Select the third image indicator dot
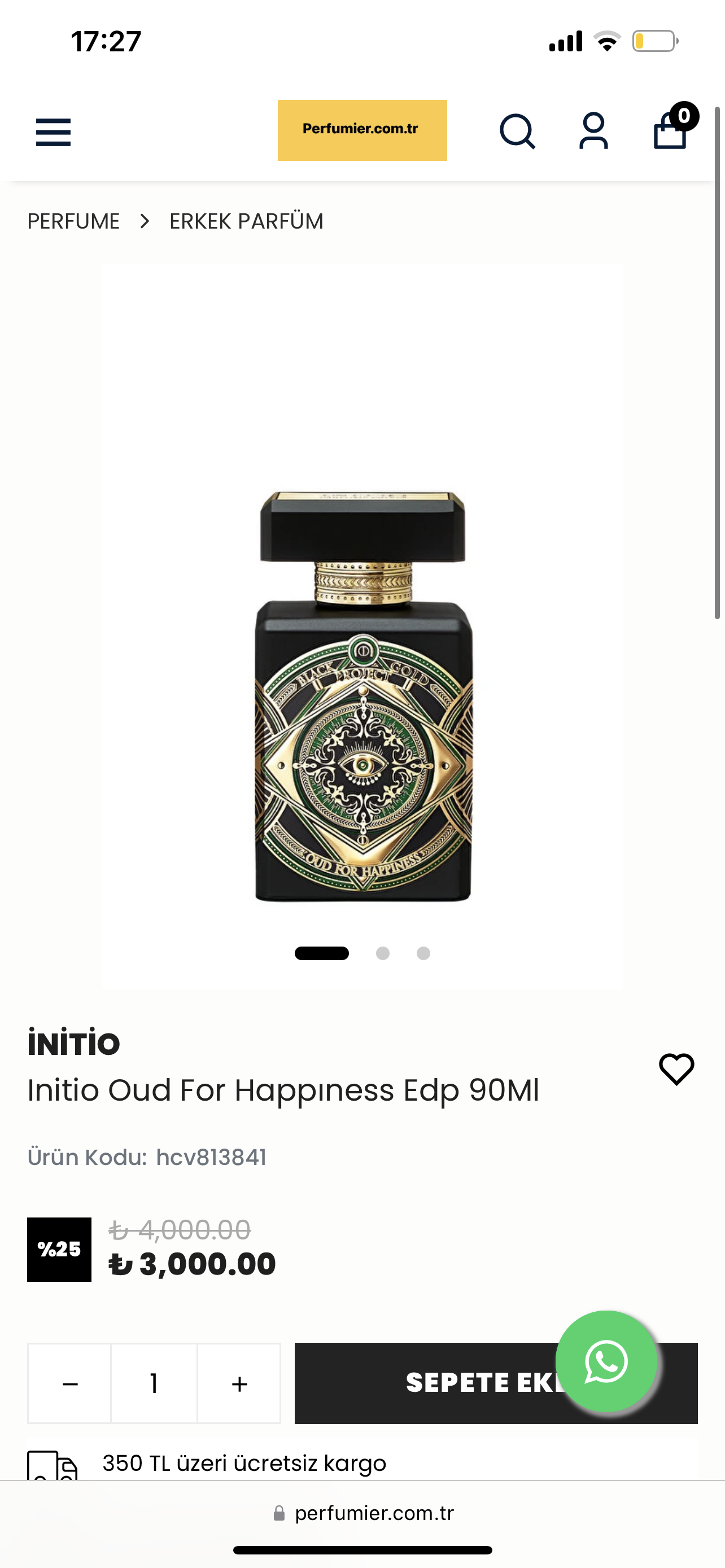Viewport: 725px width, 1568px height. [423, 953]
